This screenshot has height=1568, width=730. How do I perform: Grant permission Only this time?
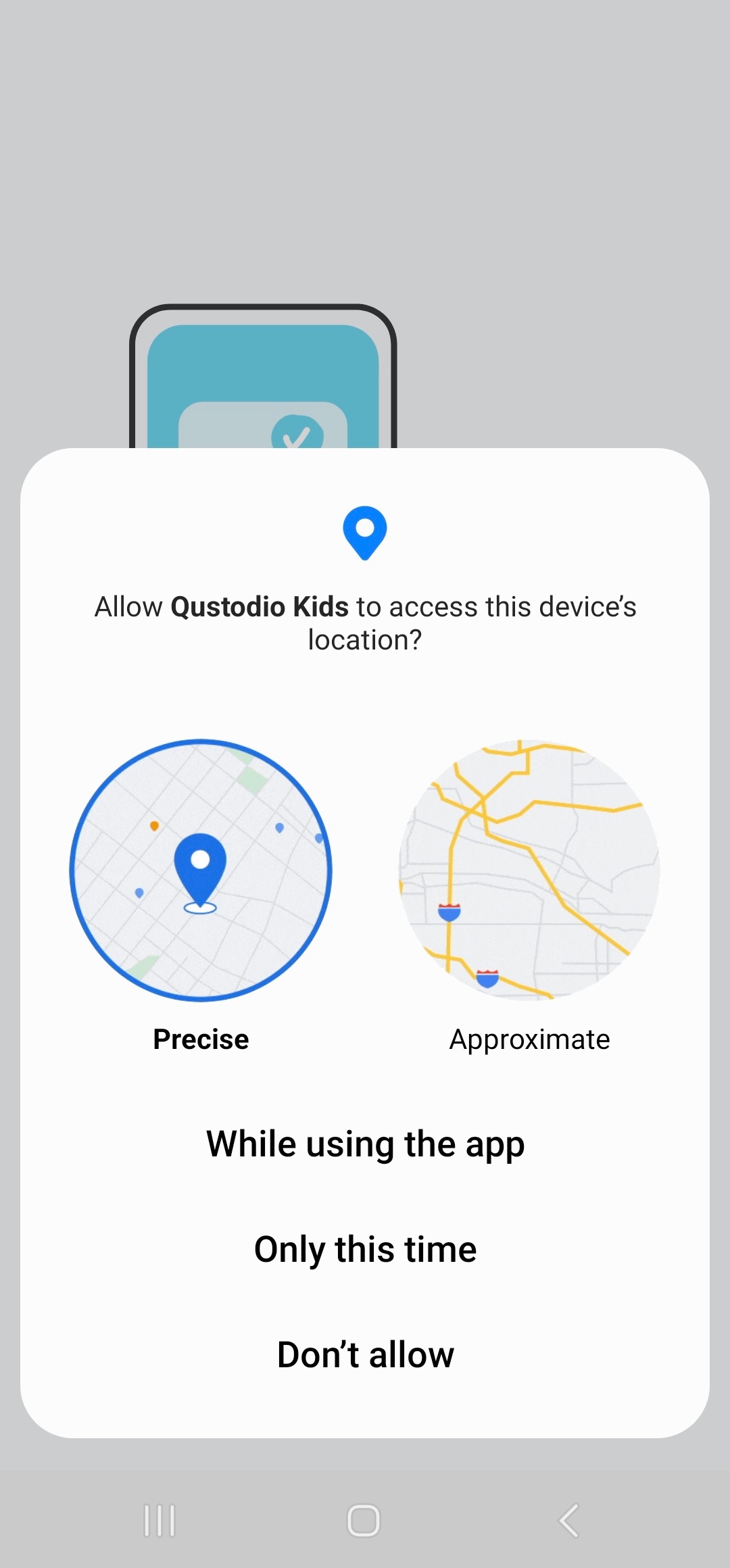pos(364,1248)
